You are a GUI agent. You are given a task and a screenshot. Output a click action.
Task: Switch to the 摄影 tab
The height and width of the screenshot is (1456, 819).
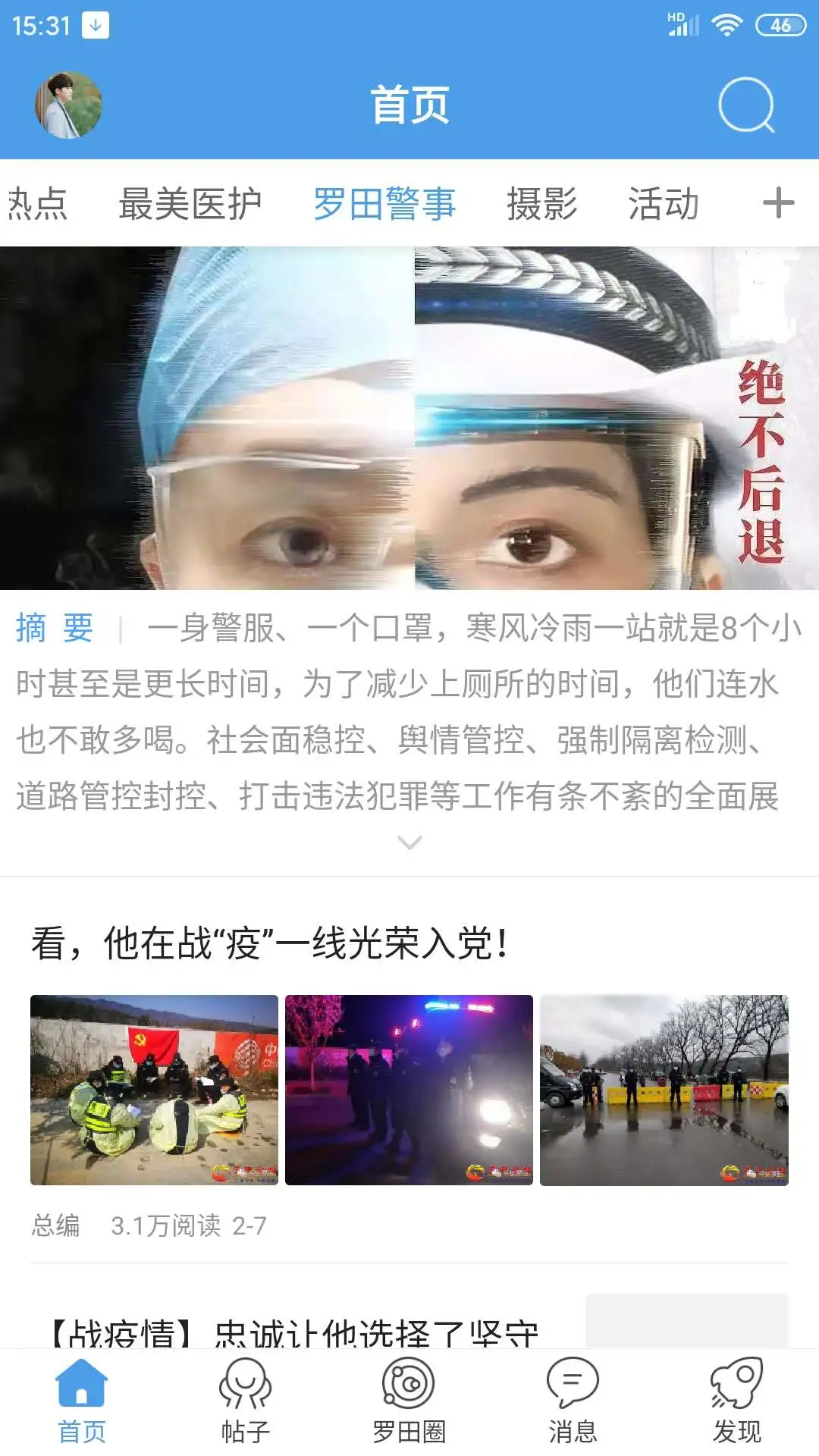point(541,204)
